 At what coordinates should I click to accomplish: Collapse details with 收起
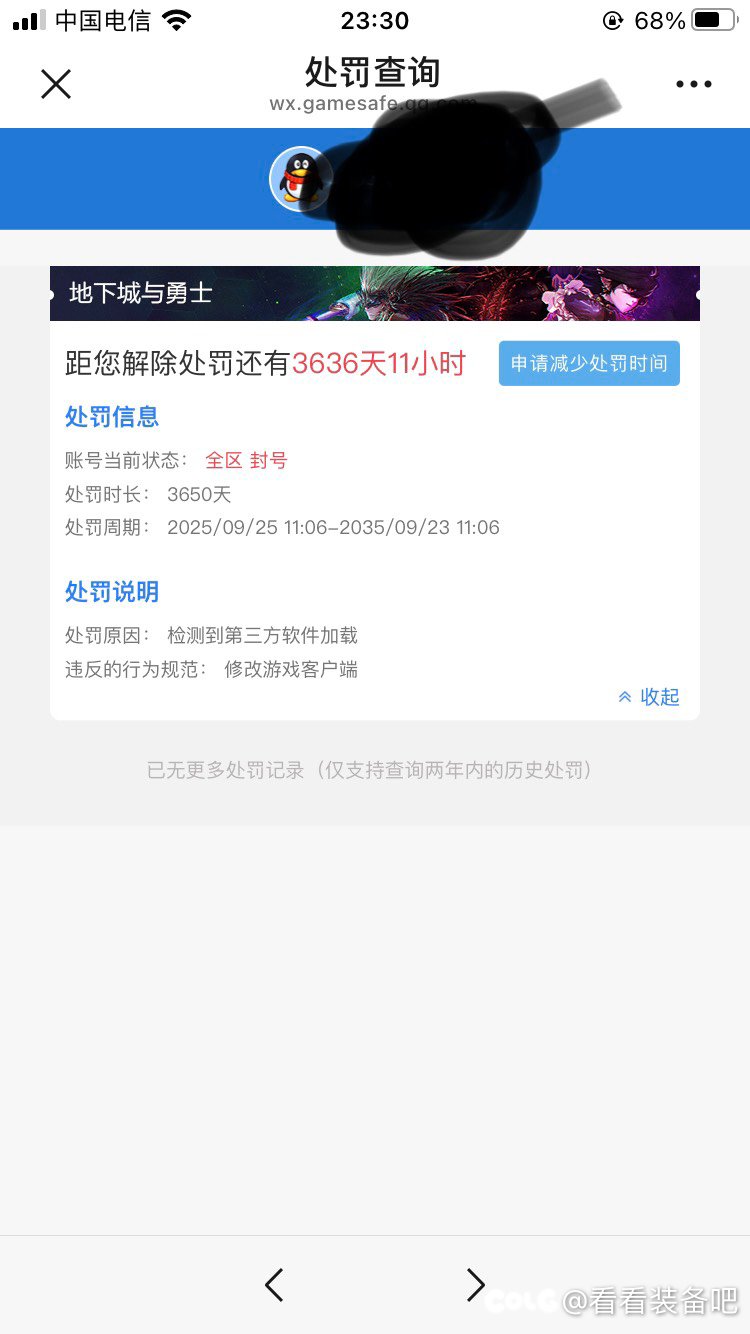(x=650, y=697)
